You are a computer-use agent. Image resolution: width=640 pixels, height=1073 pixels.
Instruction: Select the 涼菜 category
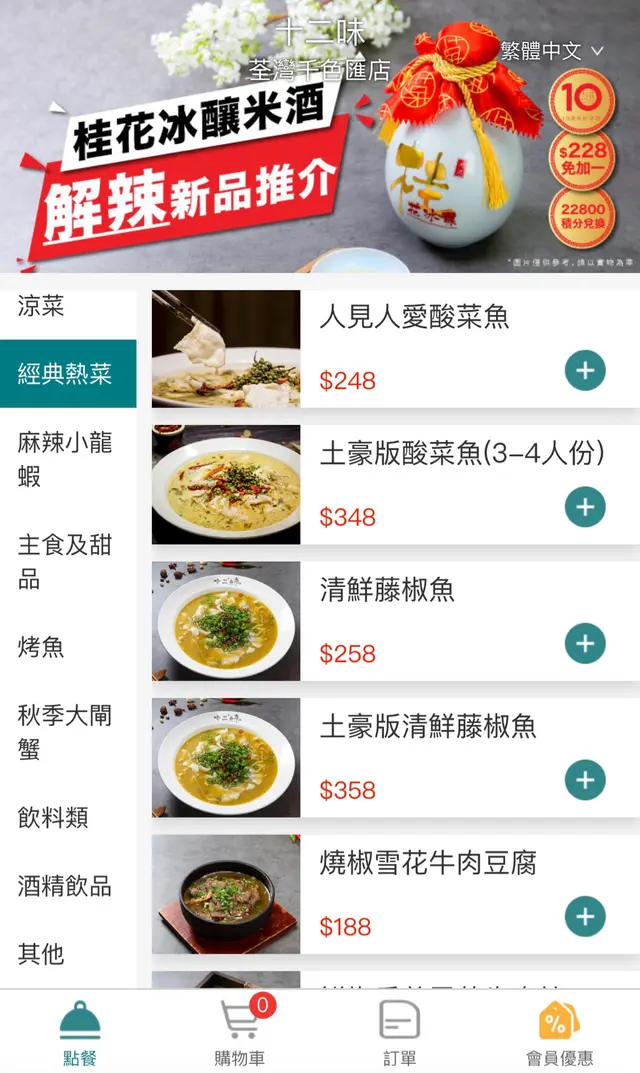point(41,306)
